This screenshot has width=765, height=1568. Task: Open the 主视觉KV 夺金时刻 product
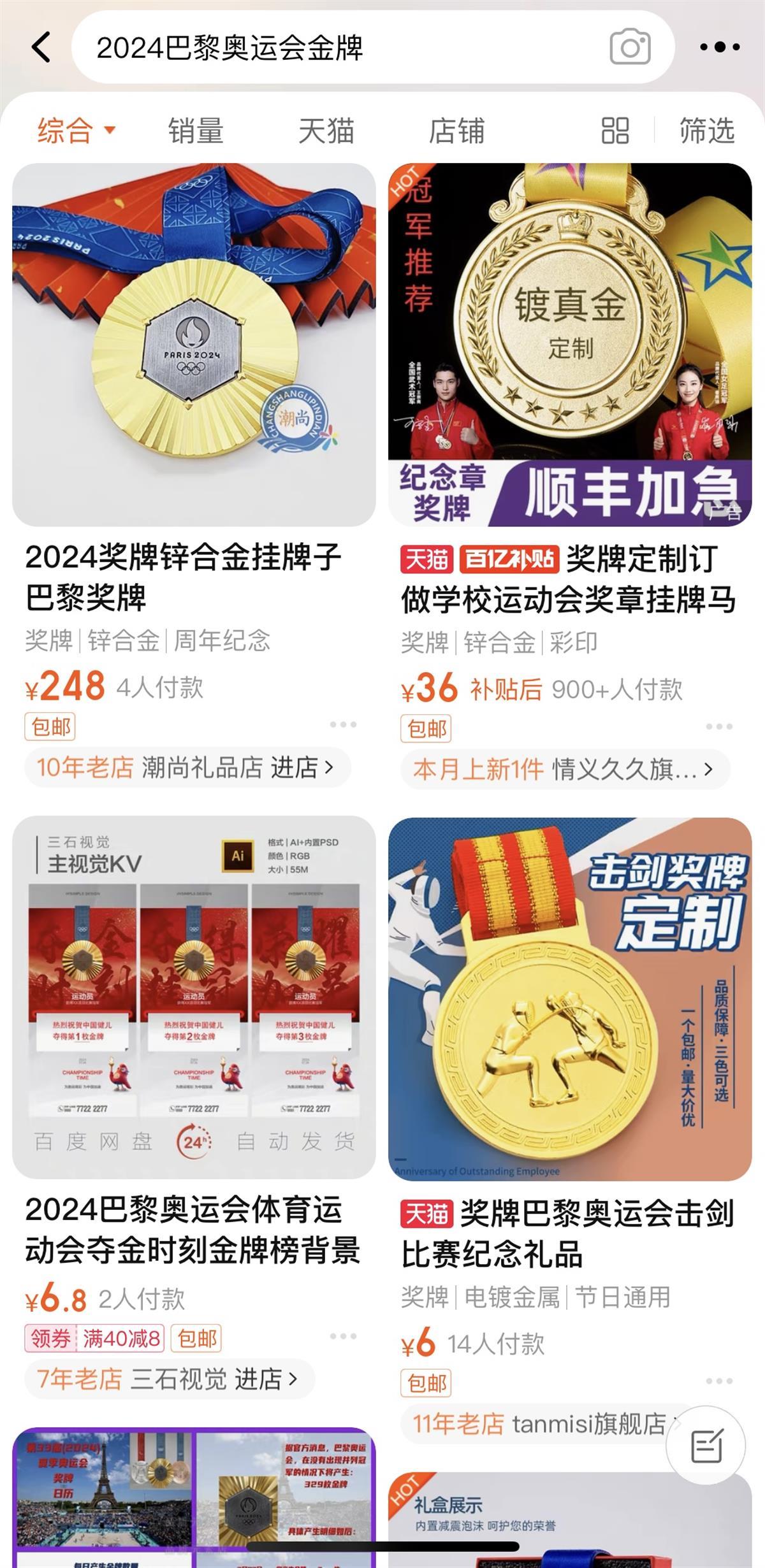click(194, 997)
